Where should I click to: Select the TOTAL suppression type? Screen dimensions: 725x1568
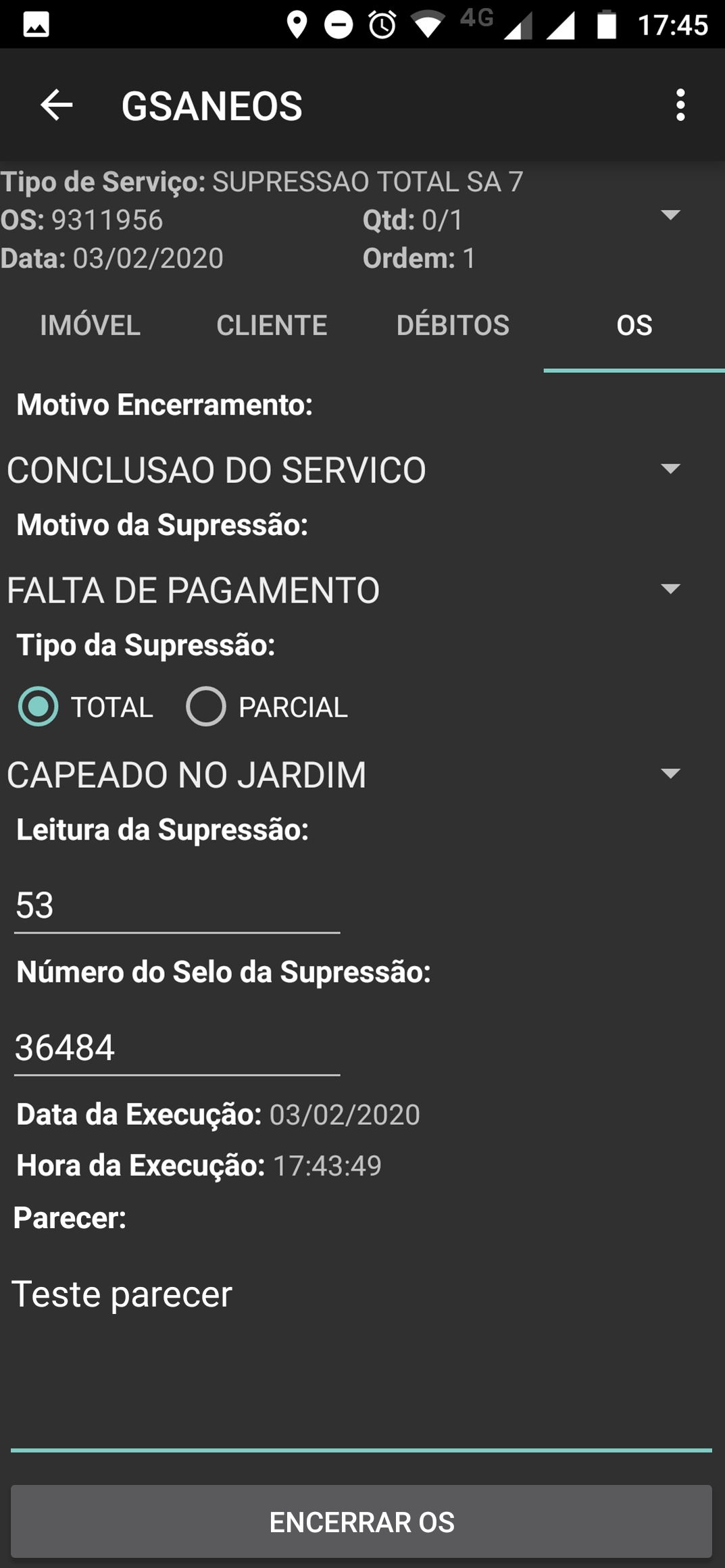tap(39, 707)
